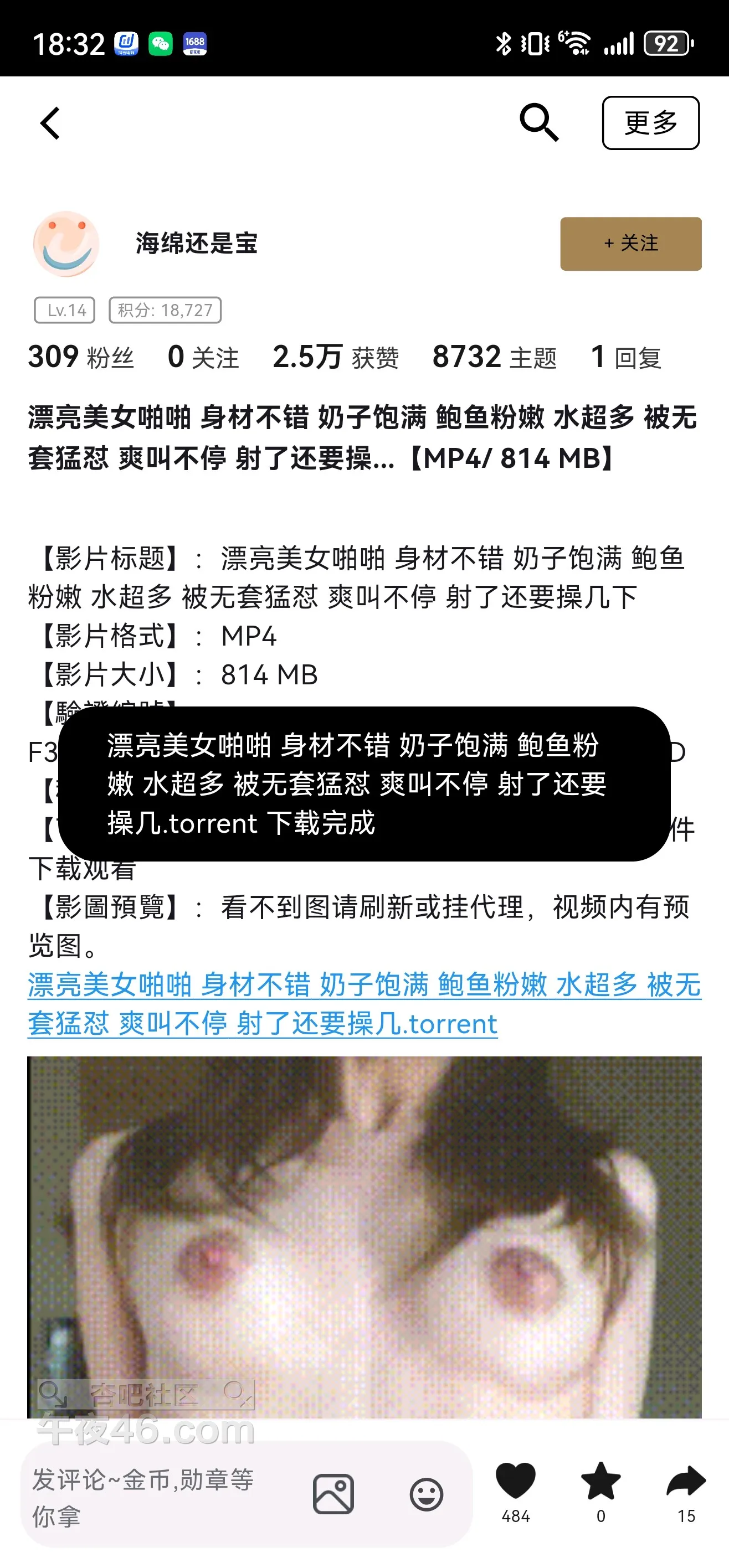Go back using the top-left arrow
This screenshot has width=729, height=1568.
(50, 123)
